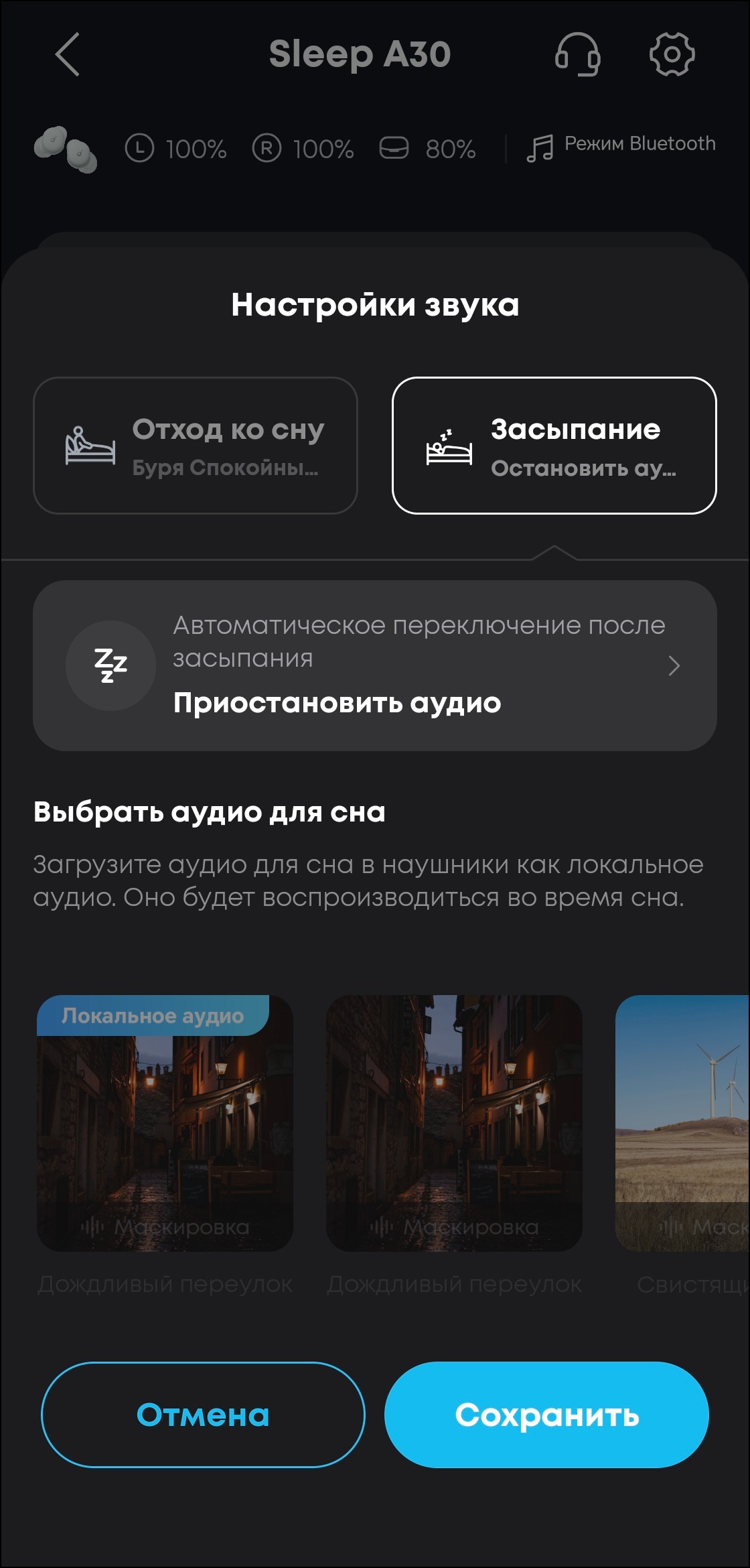Viewport: 750px width, 1568px height.
Task: Choose the Локальное аудио Дождливый переулок tile
Action: point(165,1123)
